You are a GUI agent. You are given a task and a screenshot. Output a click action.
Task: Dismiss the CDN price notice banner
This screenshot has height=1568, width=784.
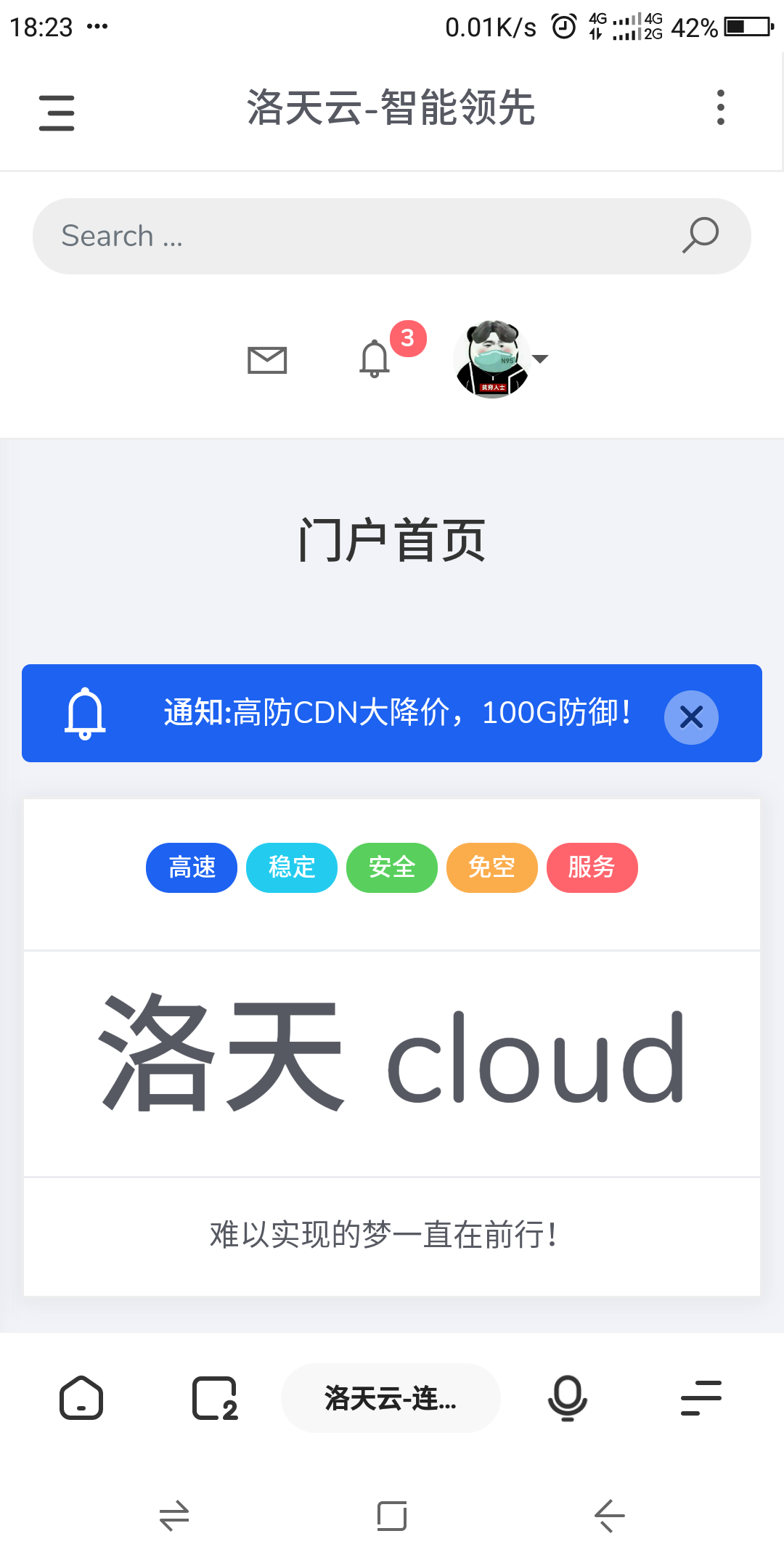point(691,716)
